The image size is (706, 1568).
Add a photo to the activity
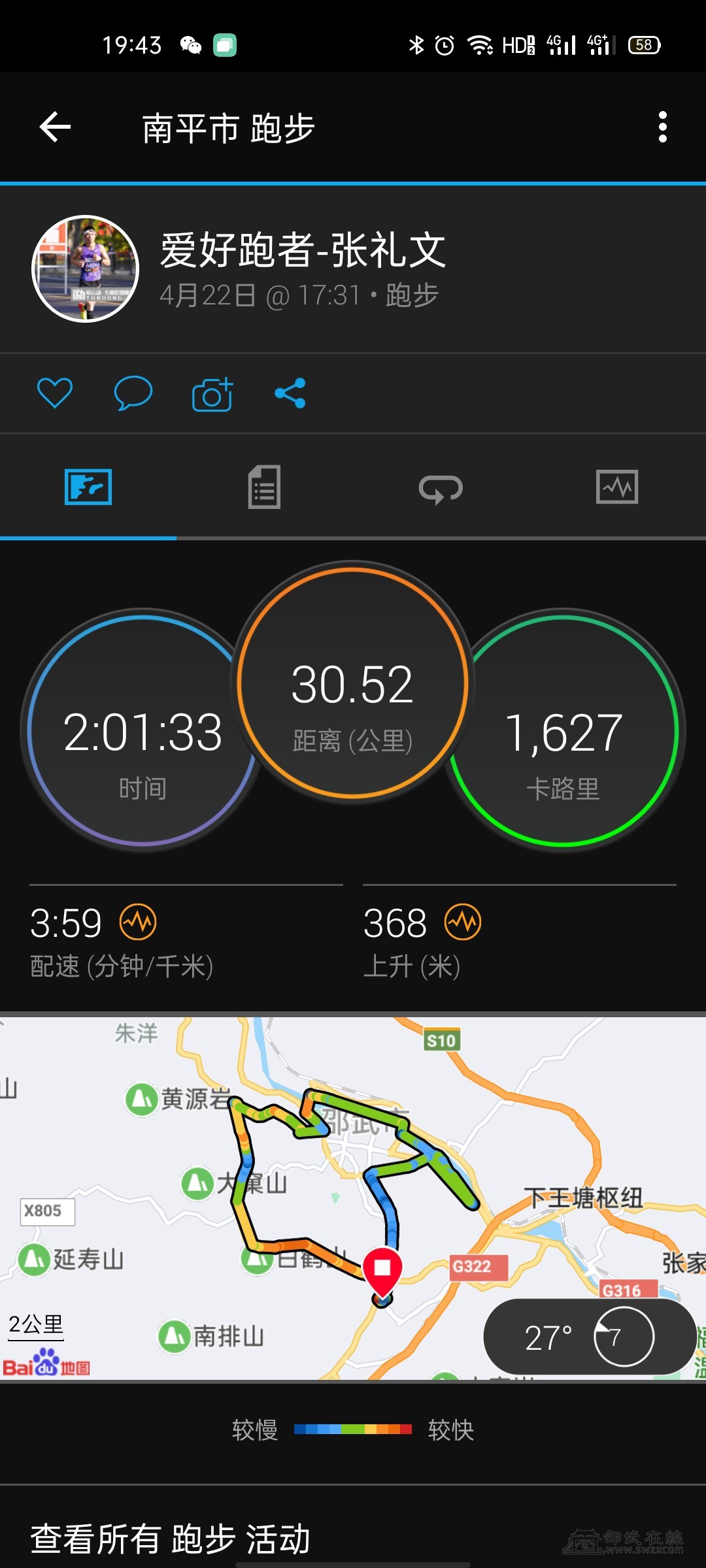[x=212, y=394]
